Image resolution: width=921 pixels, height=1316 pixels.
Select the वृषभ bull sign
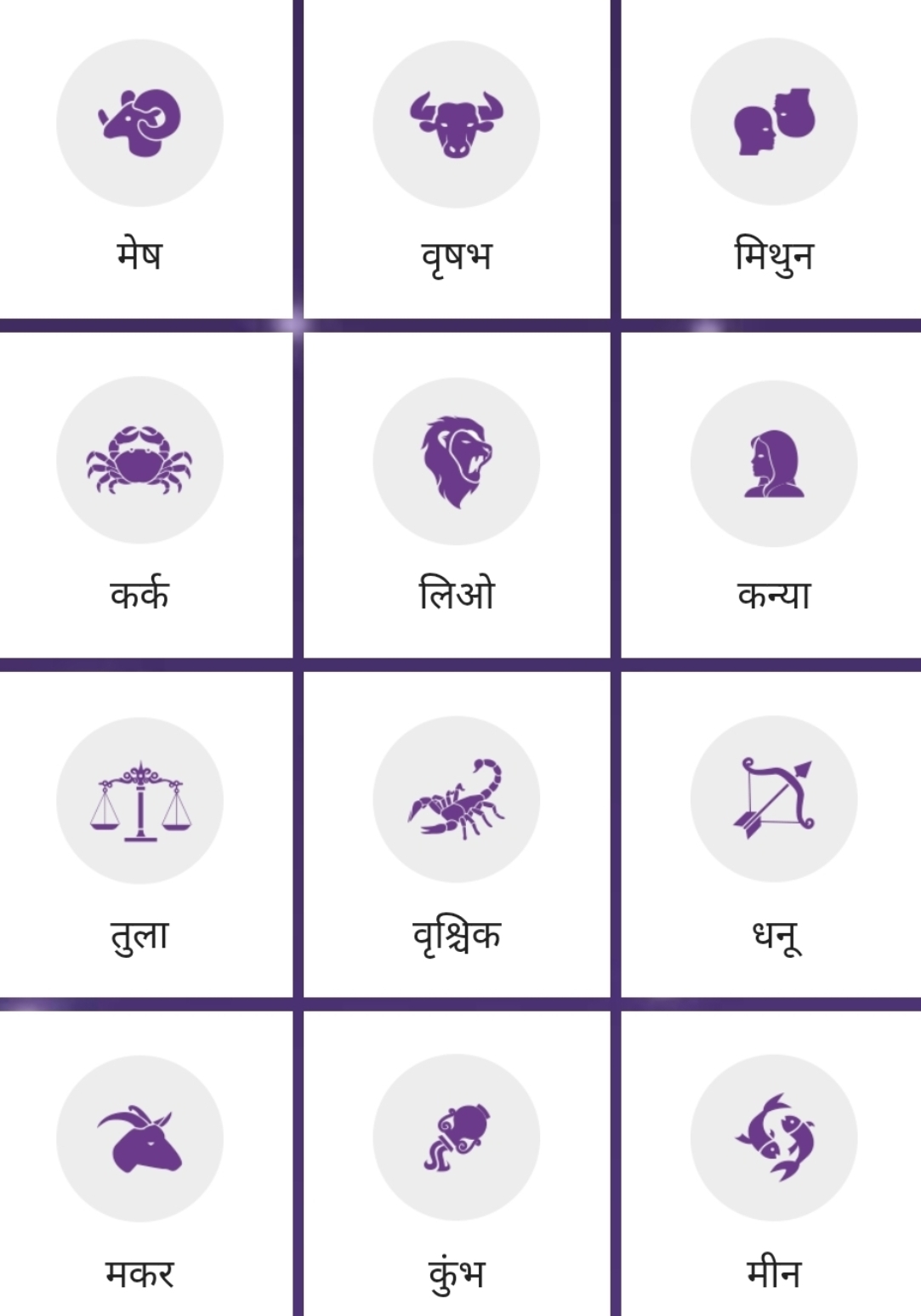(457, 123)
